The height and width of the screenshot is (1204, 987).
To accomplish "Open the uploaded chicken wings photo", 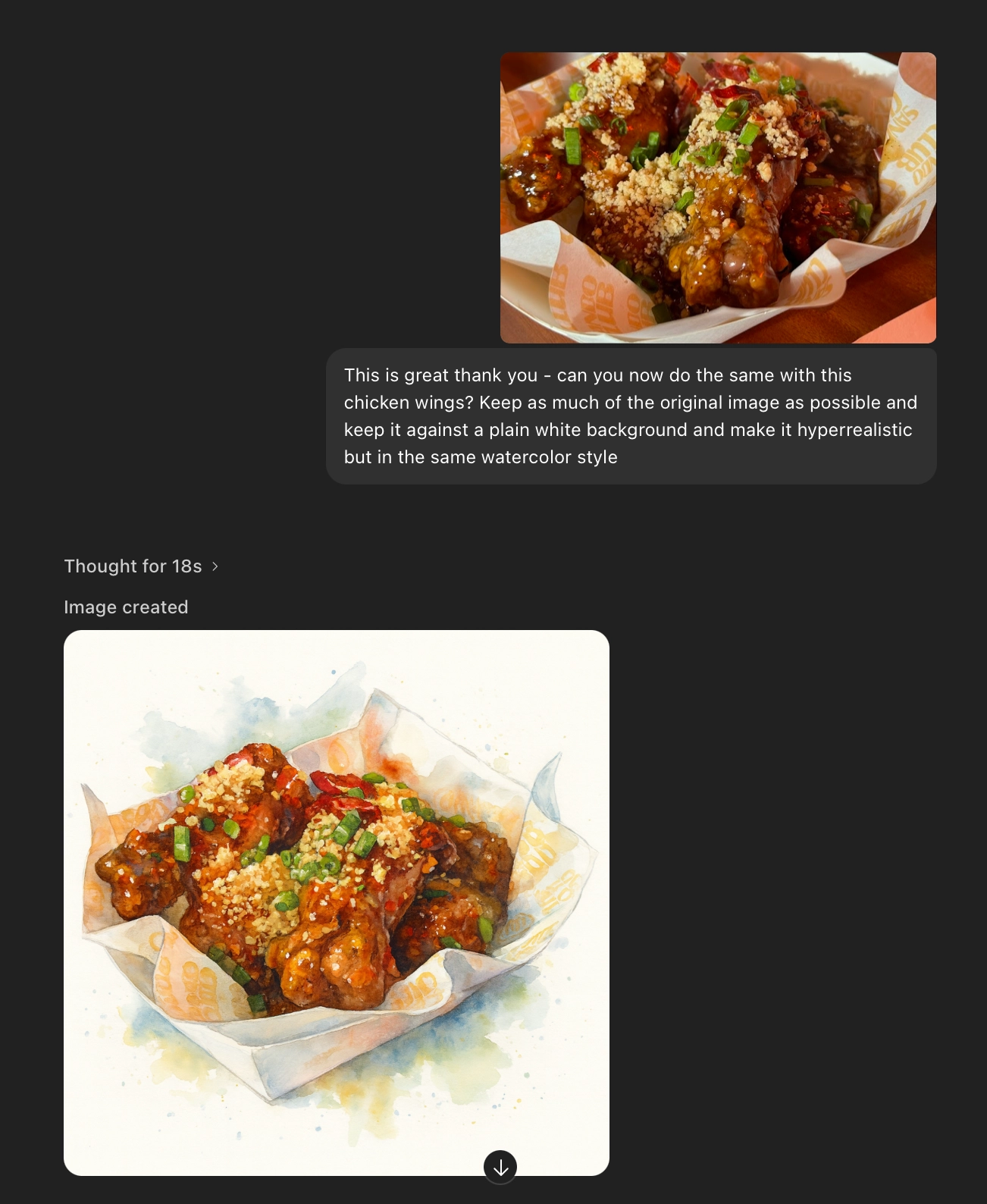I will click(x=718, y=197).
